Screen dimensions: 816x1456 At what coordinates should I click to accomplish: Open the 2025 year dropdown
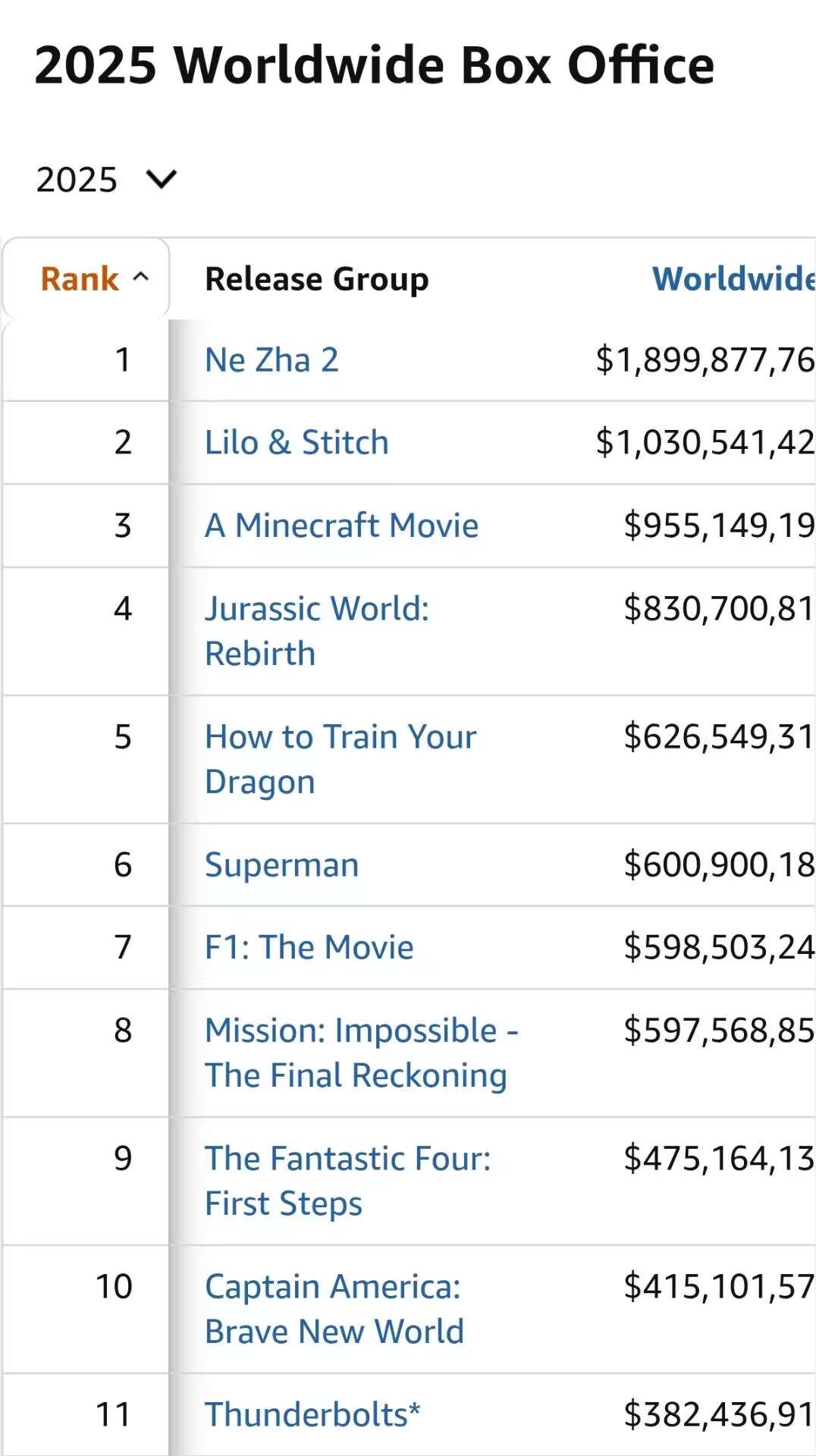[x=106, y=180]
